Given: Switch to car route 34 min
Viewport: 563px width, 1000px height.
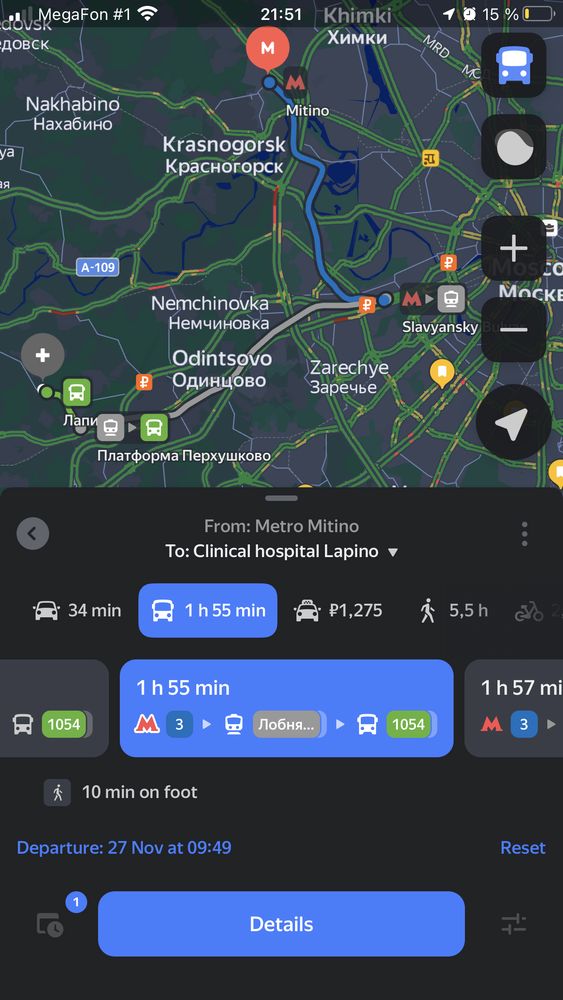Looking at the screenshot, I should 77,610.
